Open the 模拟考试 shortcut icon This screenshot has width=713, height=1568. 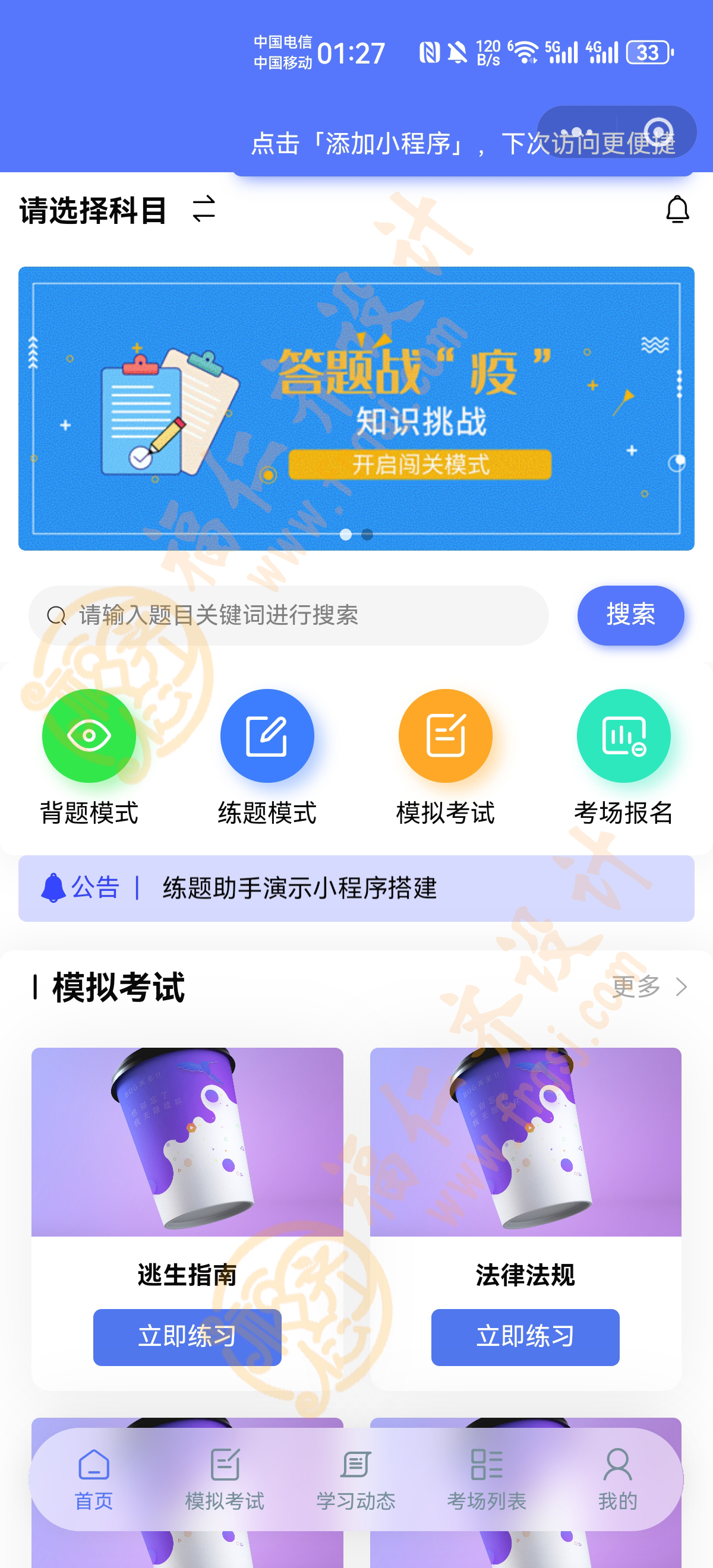click(445, 735)
